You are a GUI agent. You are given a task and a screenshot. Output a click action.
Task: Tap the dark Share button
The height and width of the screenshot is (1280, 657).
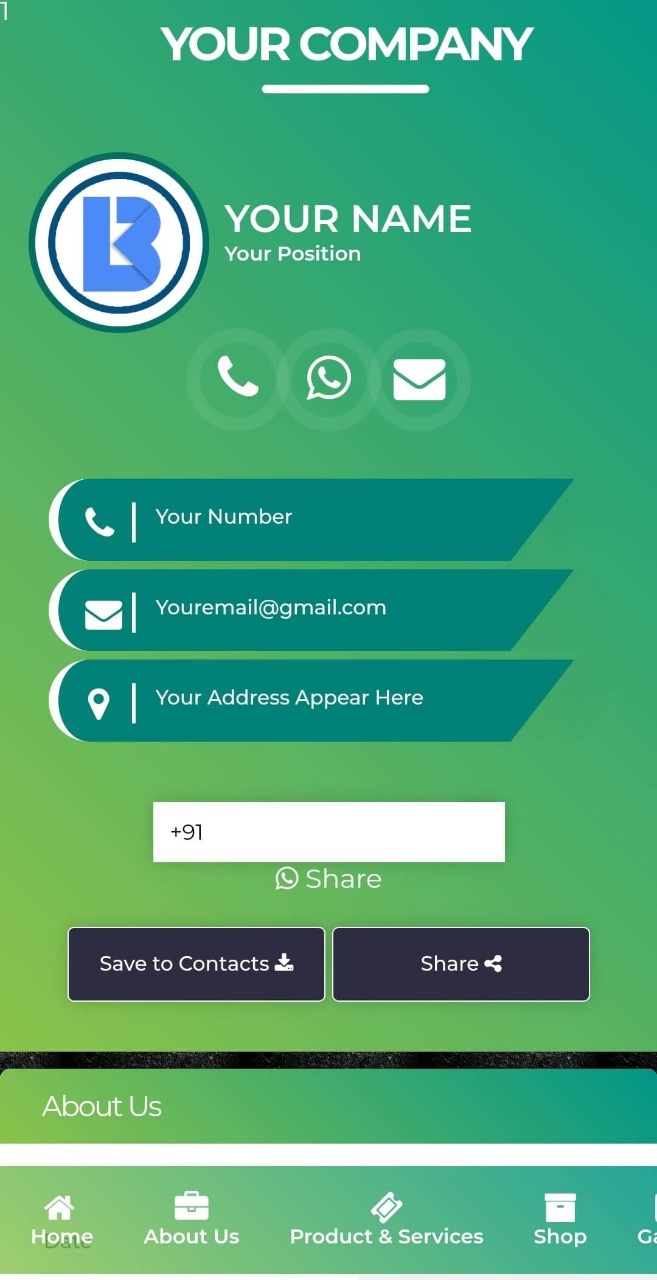point(461,964)
